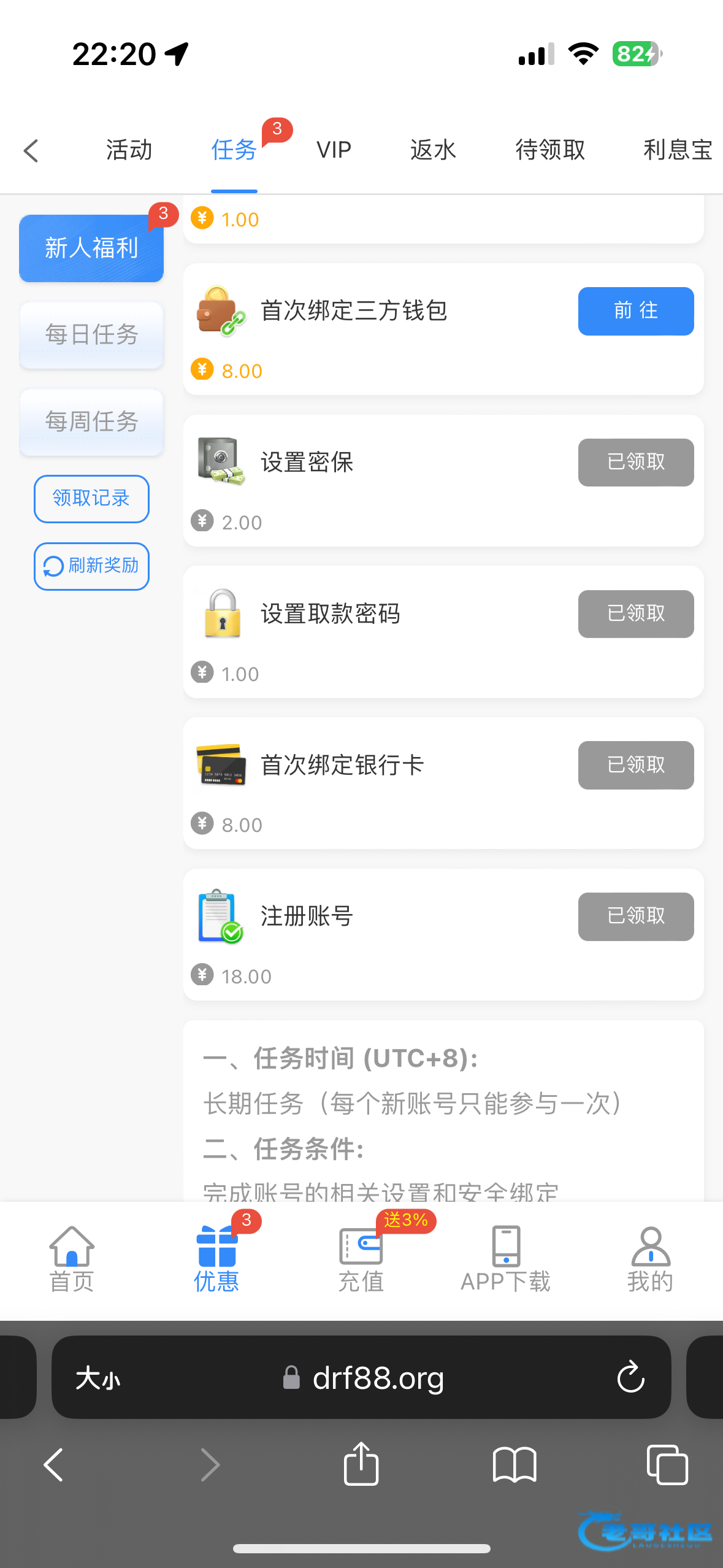Select the 每日任务 category

click(91, 335)
